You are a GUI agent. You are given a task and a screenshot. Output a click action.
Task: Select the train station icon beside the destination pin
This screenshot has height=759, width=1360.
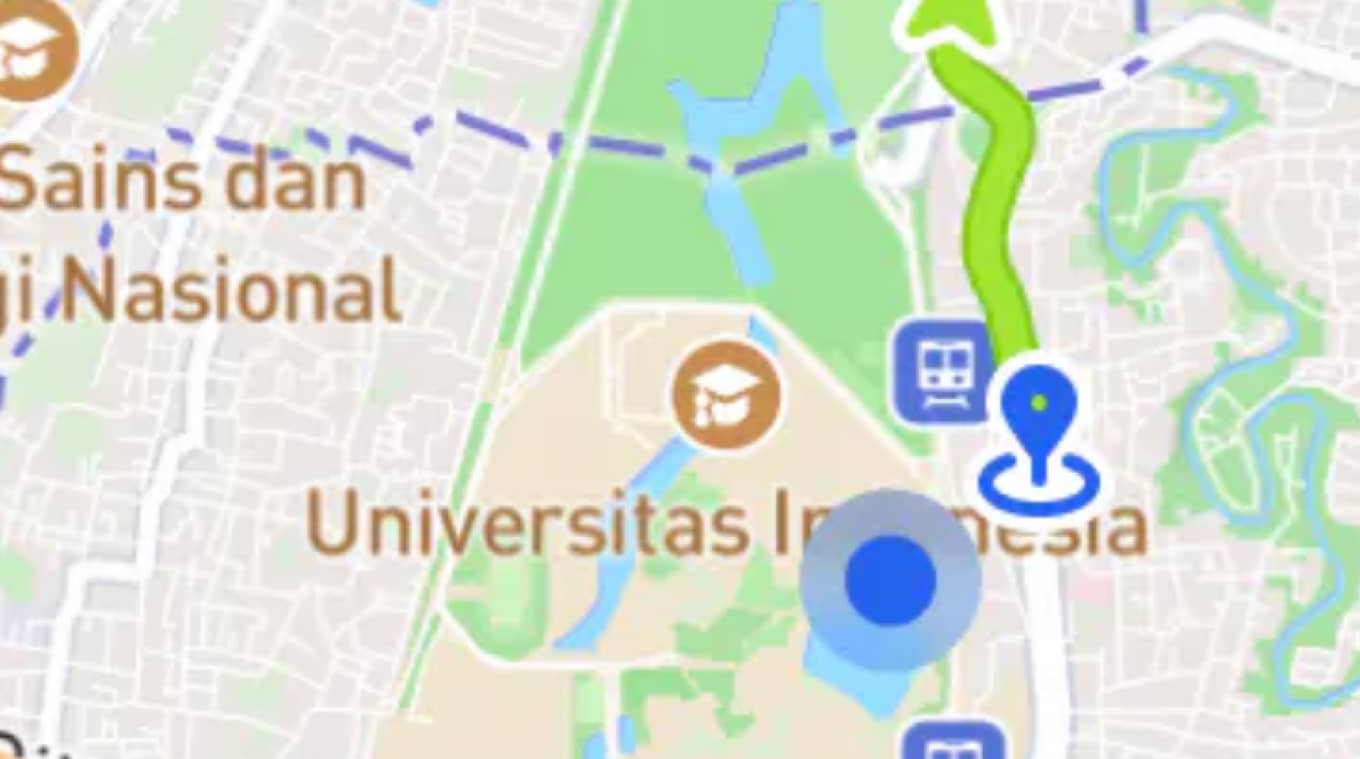point(944,370)
